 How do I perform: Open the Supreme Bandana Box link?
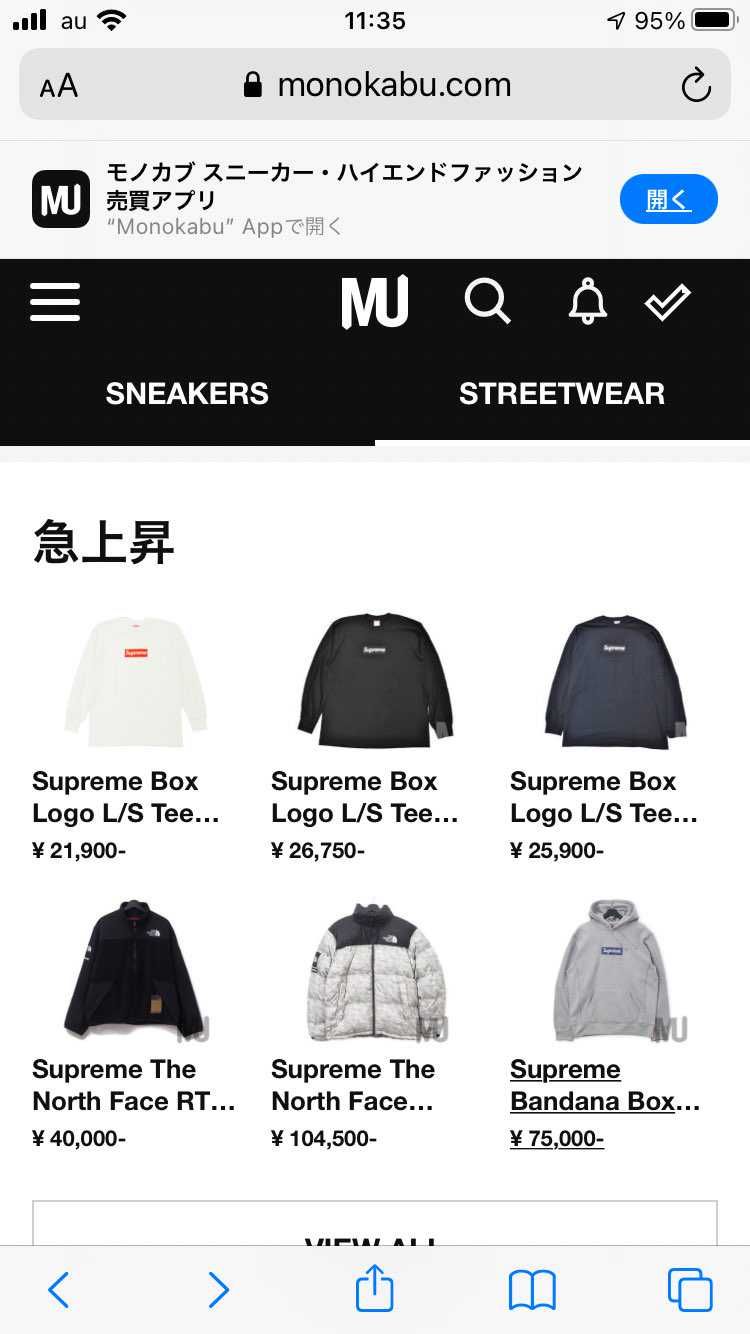click(x=605, y=1085)
